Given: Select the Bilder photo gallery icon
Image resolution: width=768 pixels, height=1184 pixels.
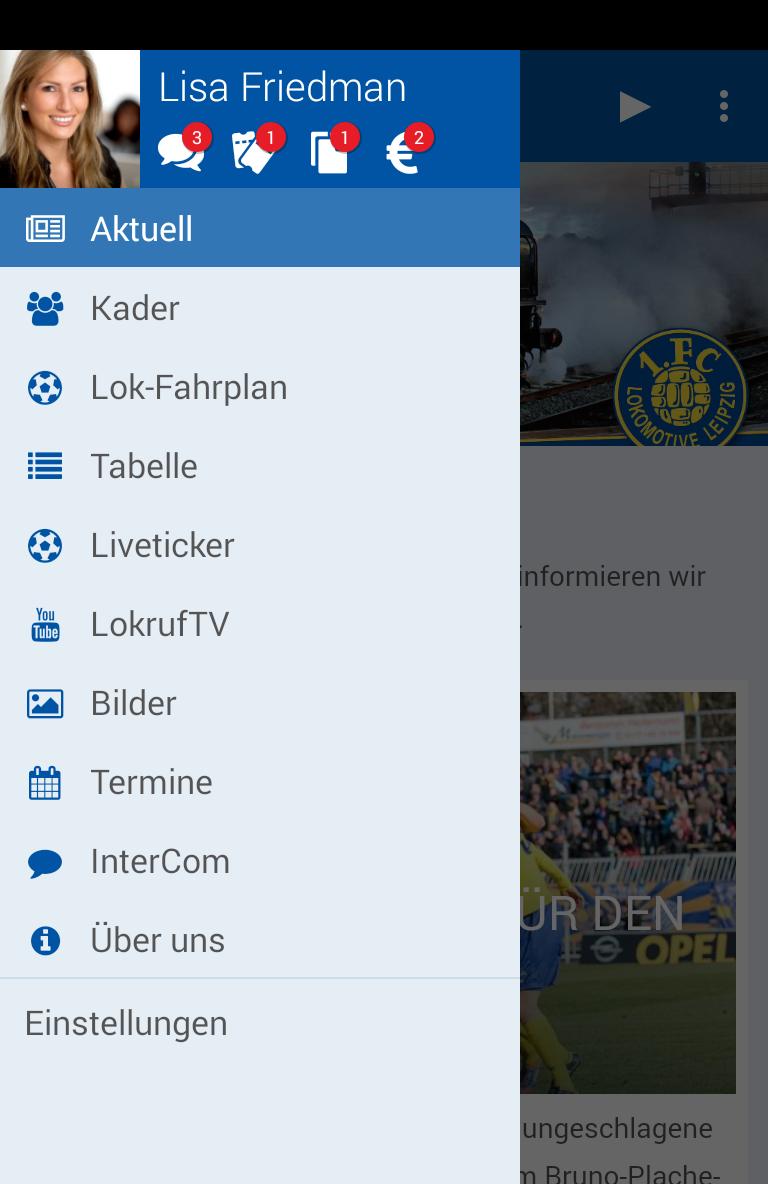Looking at the screenshot, I should coord(44,702).
